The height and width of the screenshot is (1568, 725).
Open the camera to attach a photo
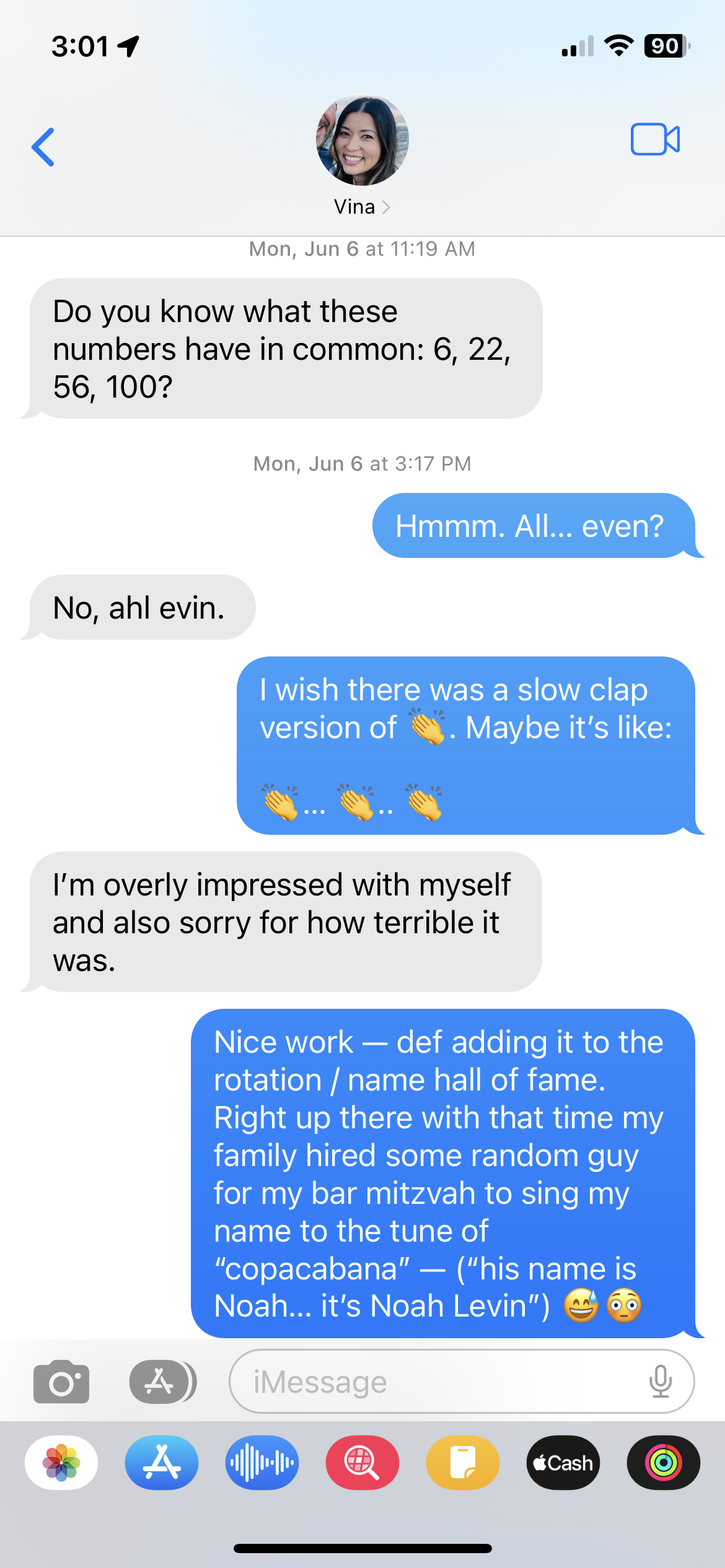(61, 1382)
